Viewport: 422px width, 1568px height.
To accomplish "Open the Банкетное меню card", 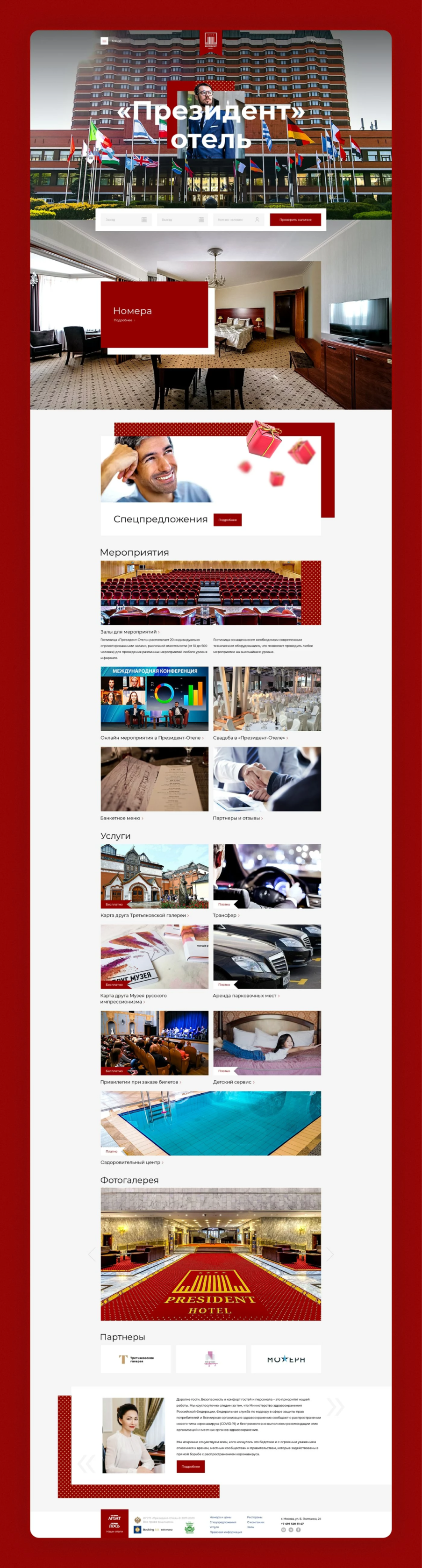I will [x=122, y=818].
